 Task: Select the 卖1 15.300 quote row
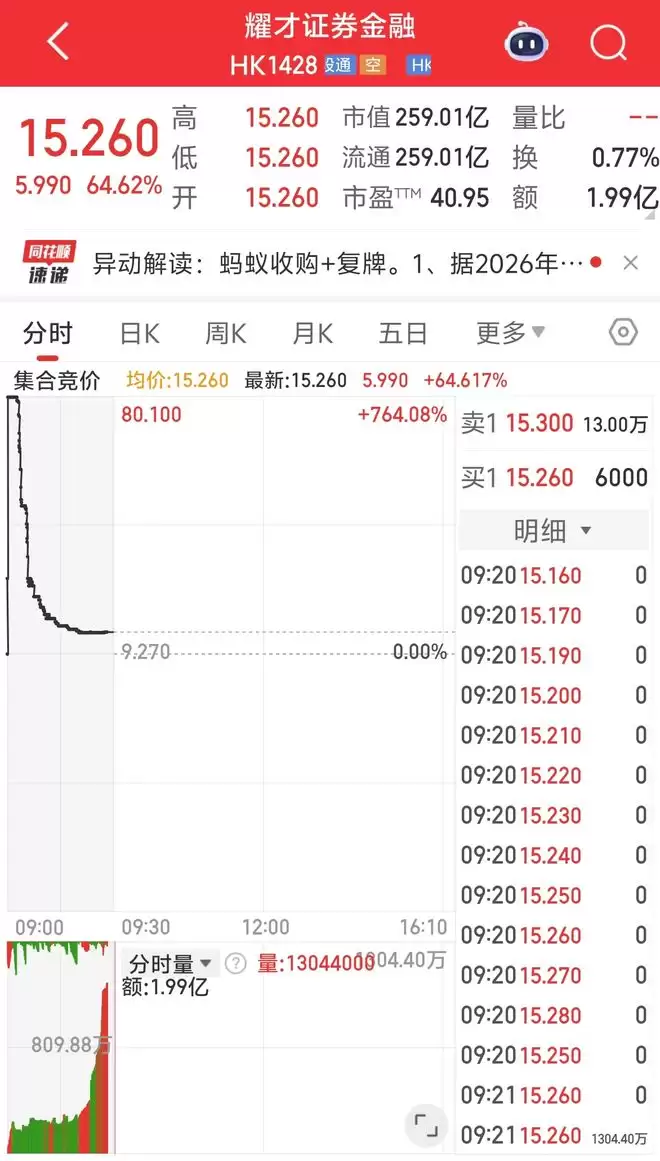[554, 424]
